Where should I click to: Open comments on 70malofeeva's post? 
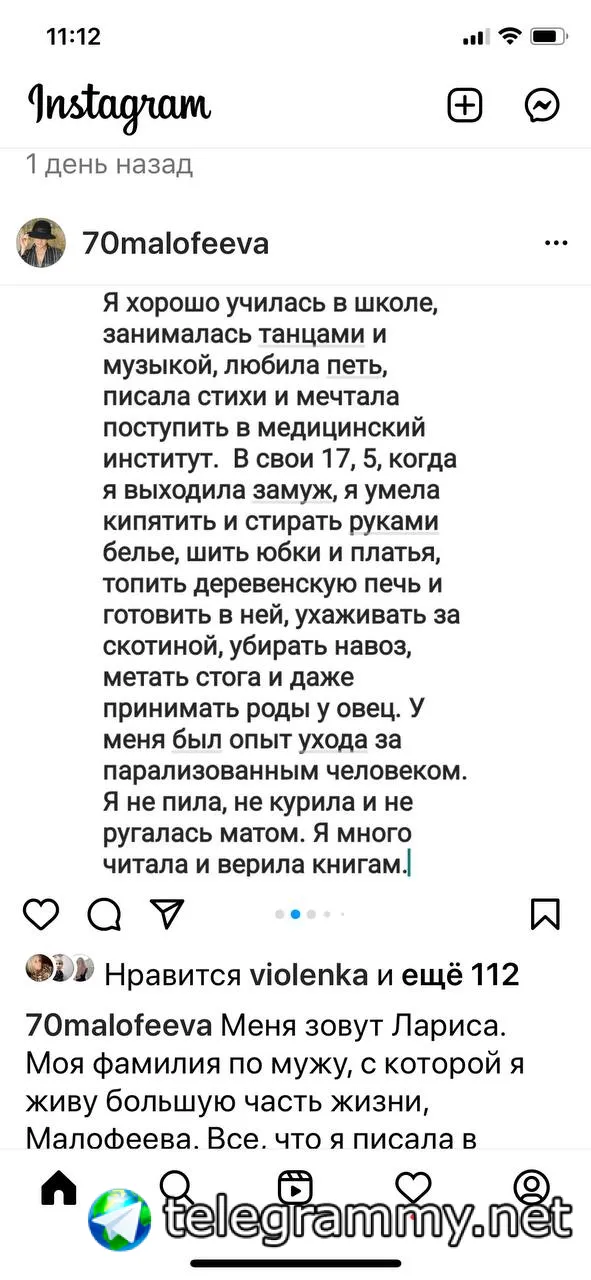(x=103, y=913)
